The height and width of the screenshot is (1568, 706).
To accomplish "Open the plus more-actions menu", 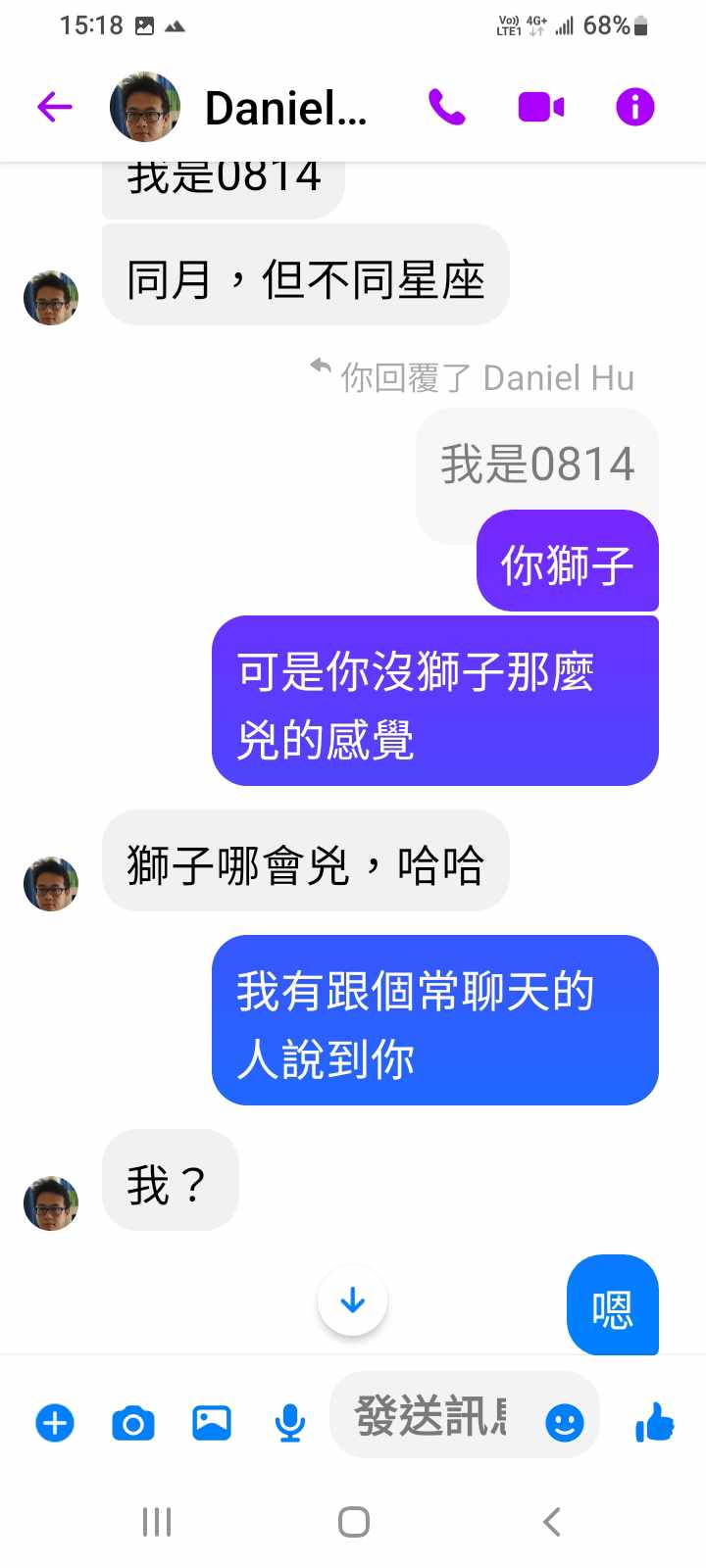I will (x=55, y=1422).
